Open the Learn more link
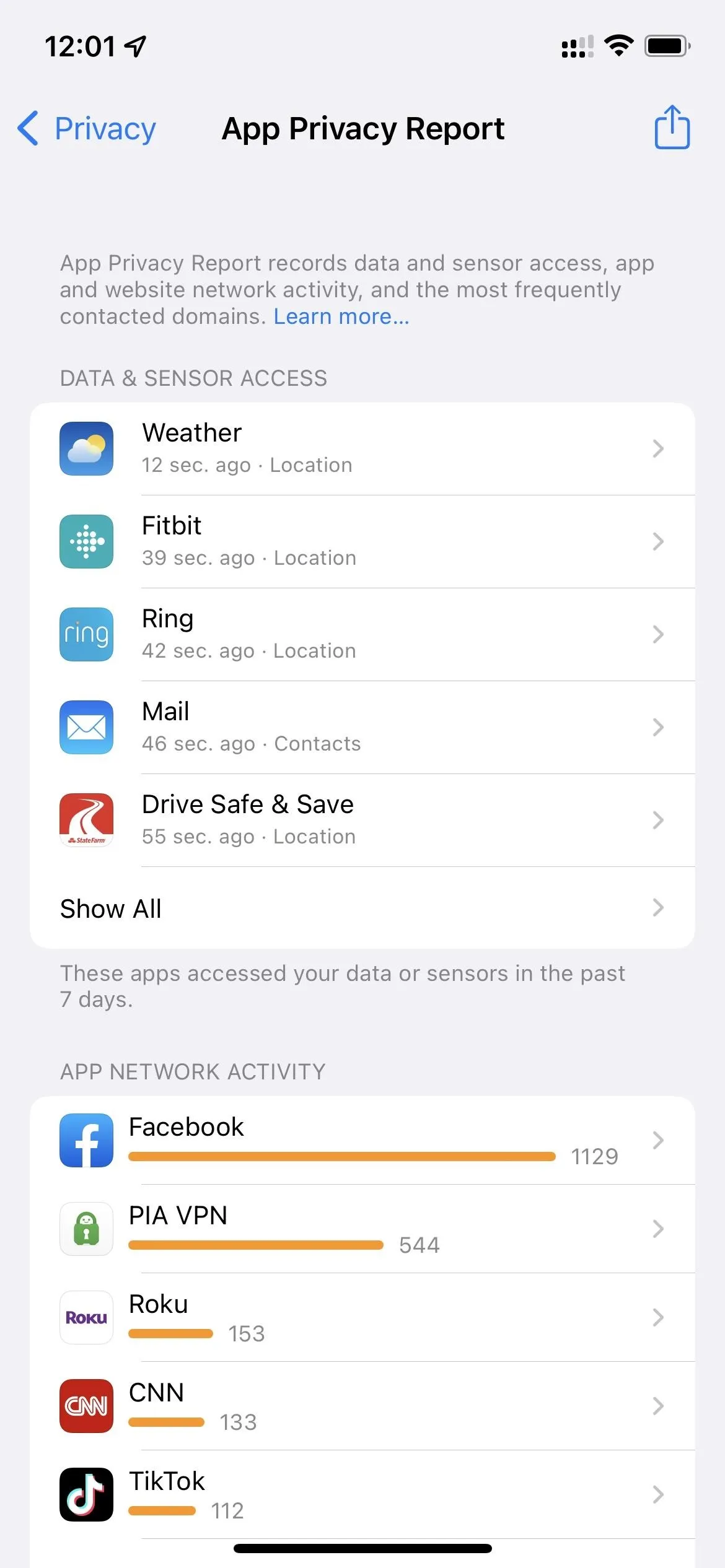725x1568 pixels. point(341,316)
